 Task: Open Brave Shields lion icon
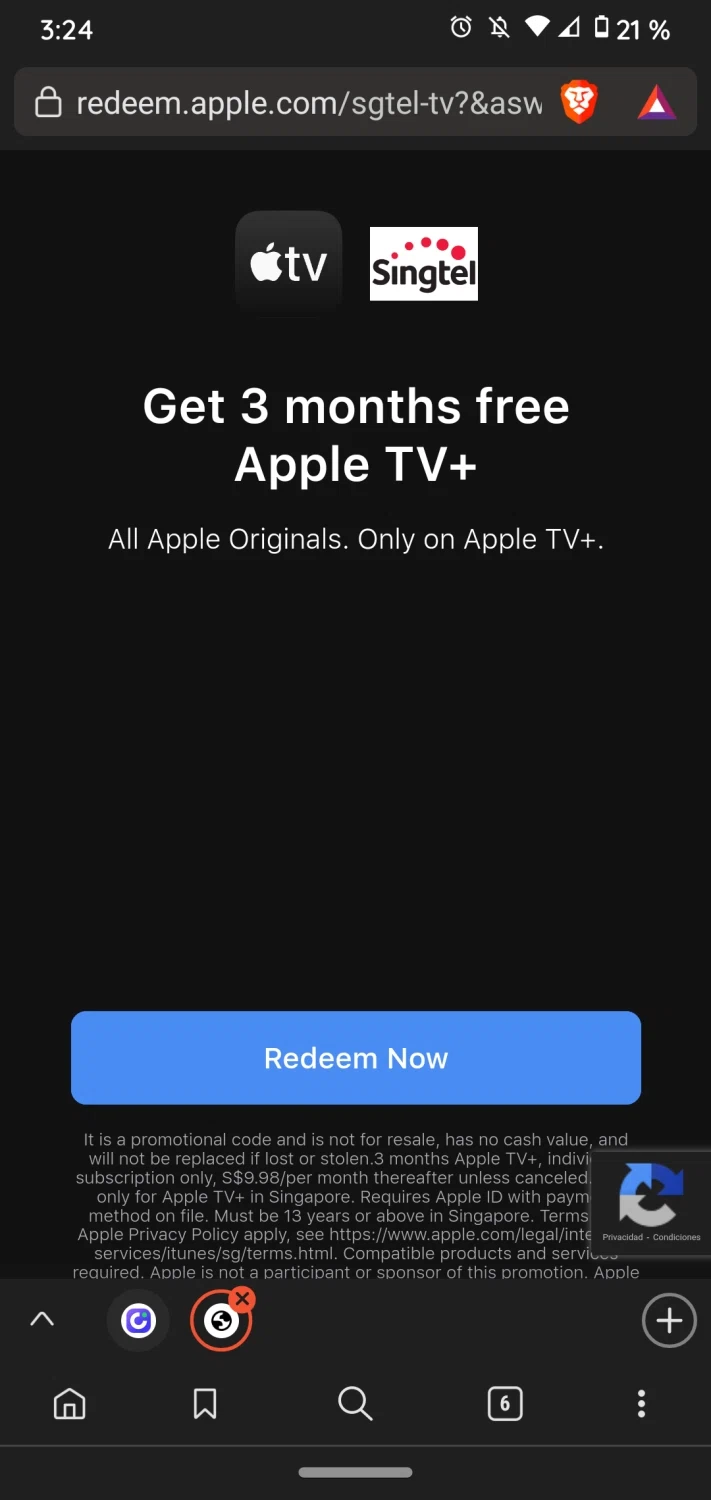click(579, 102)
